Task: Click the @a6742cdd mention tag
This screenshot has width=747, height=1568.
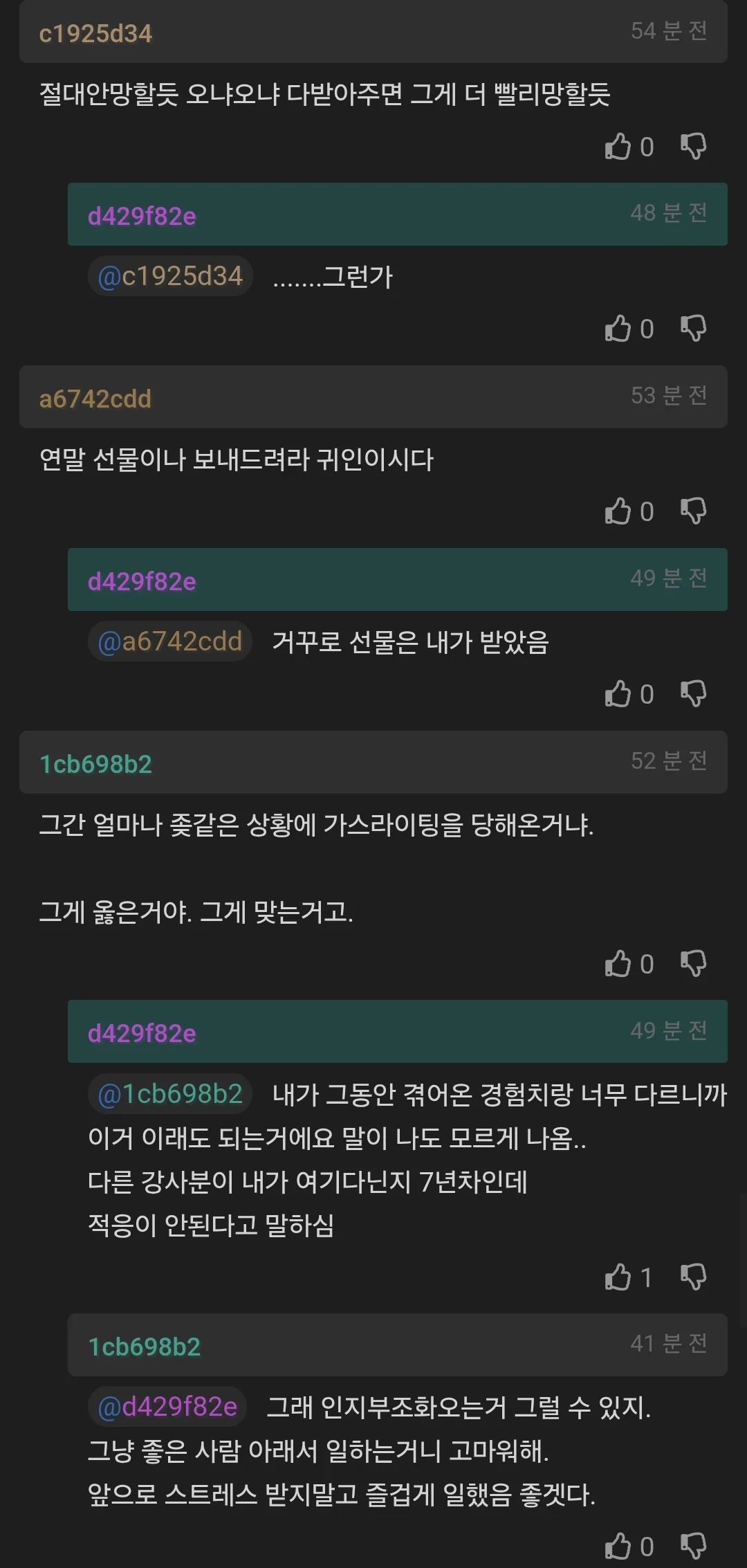Action: point(169,642)
